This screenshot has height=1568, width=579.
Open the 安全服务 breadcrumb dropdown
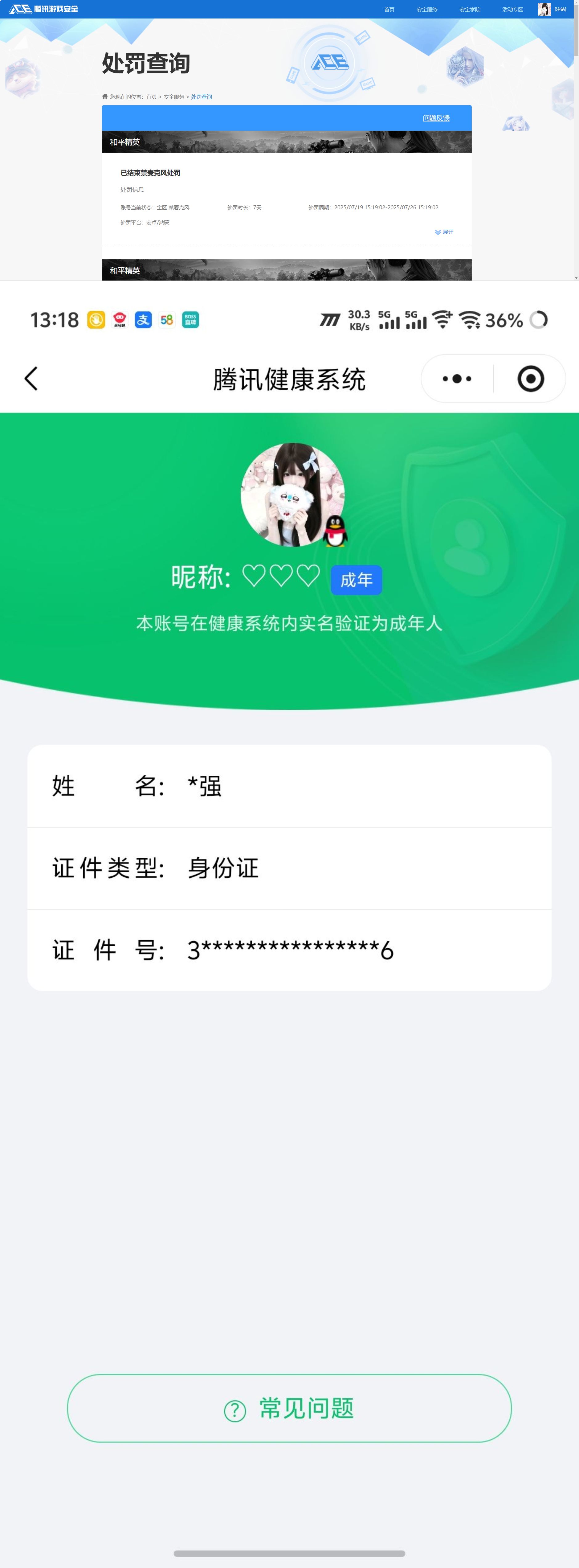(173, 96)
